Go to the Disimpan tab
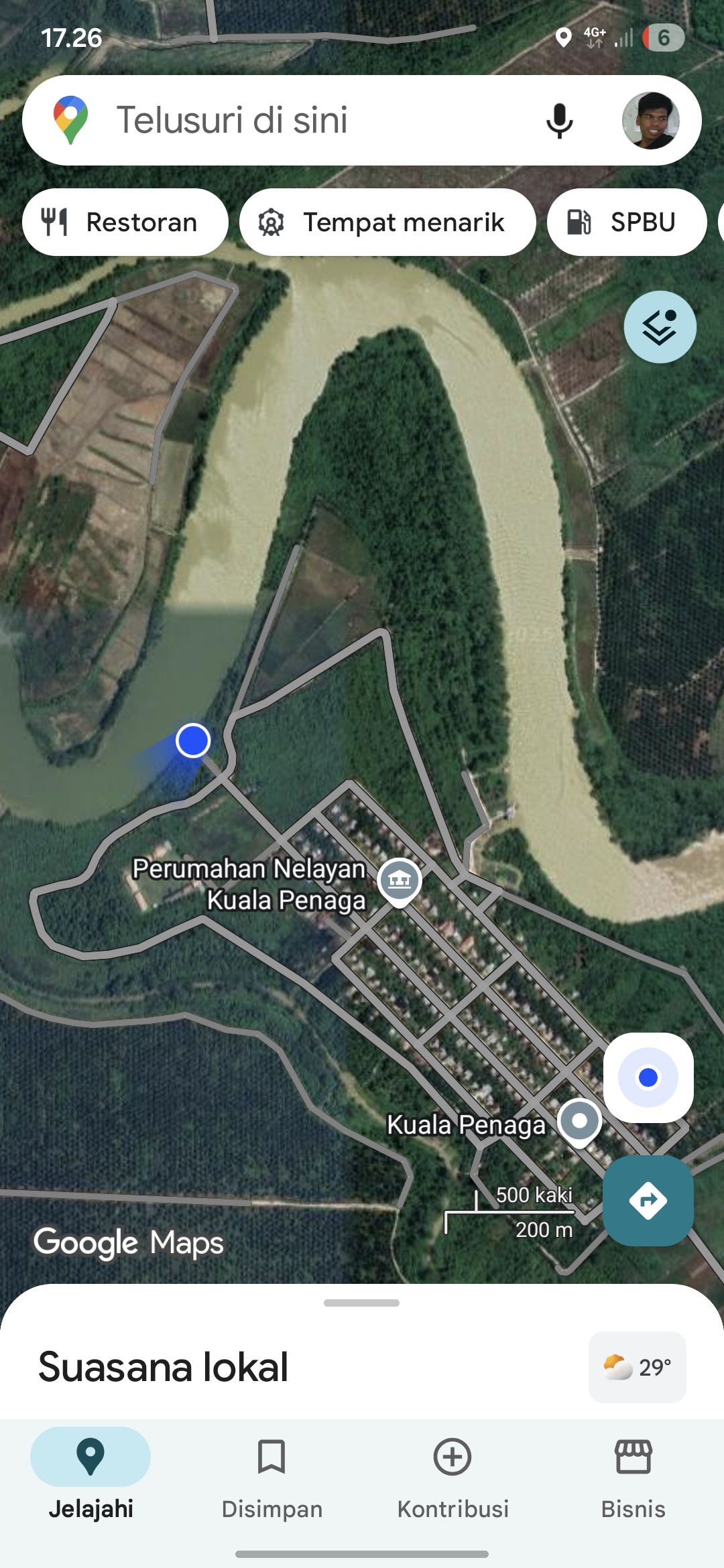Image resolution: width=724 pixels, height=1568 pixels. coord(271,1474)
